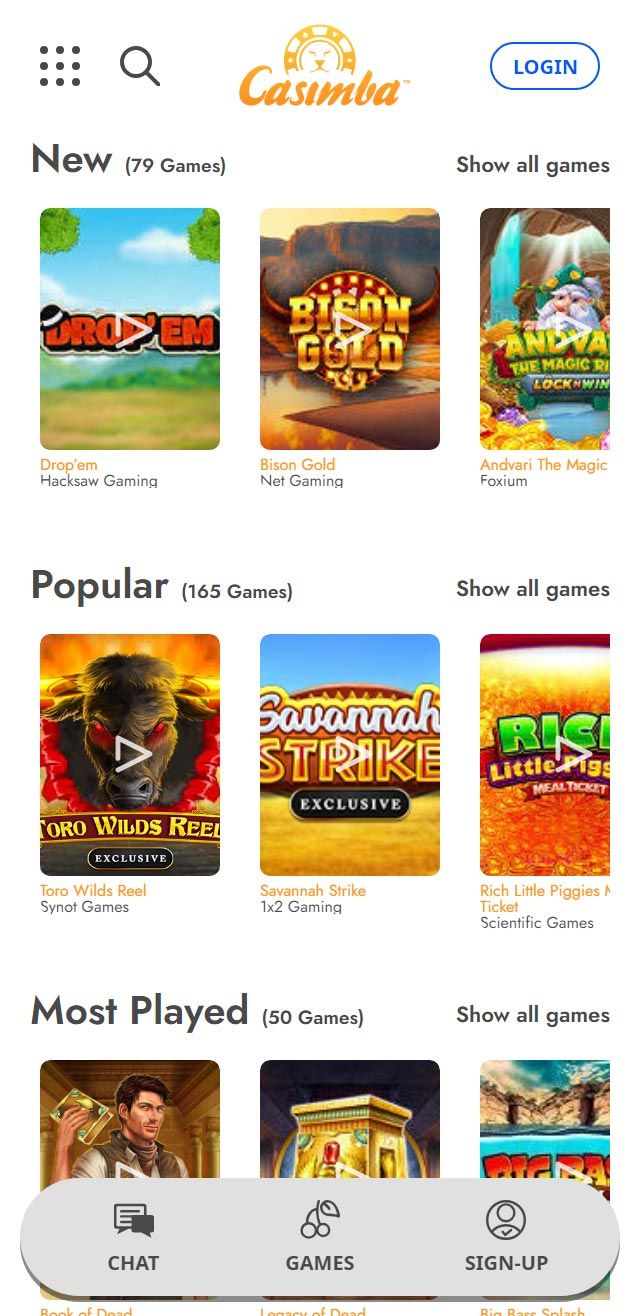The height and width of the screenshot is (1316, 640).
Task: Open Andvari The Magic Ring game
Action: 545,329
